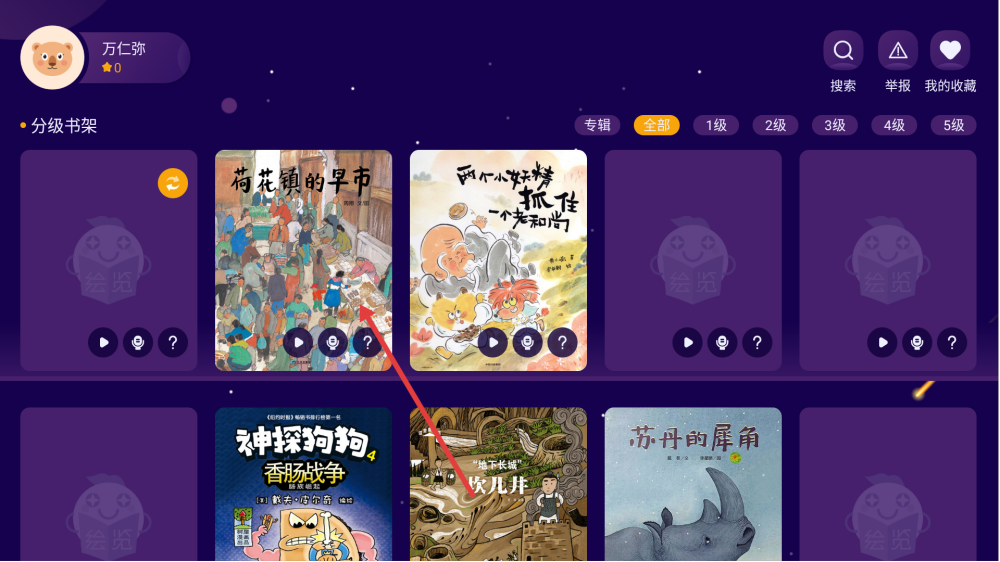Open the 万仁弥 profile avatar
Screen dimensions: 1000x562
coord(52,58)
